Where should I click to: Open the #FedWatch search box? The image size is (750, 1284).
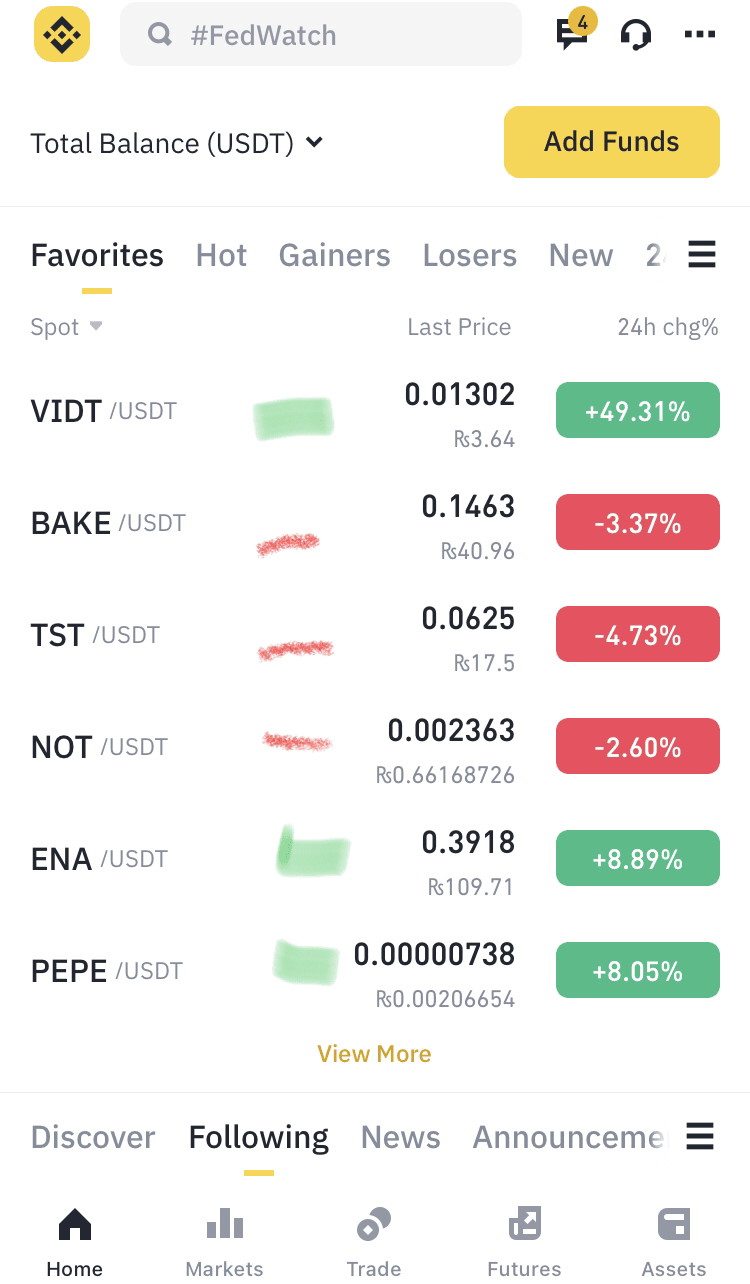320,35
